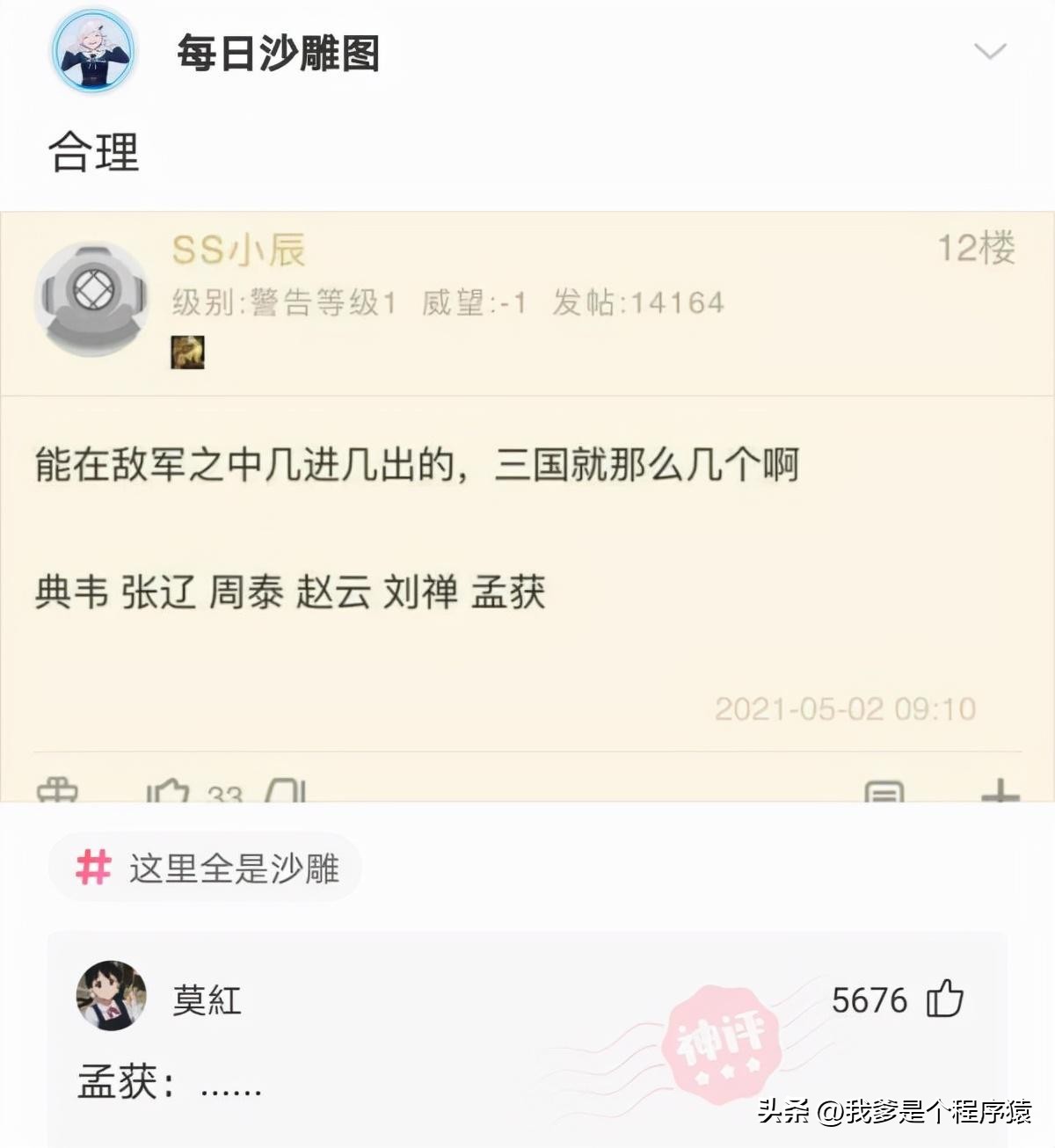The width and height of the screenshot is (1055, 1148).
Task: Open the 每日沙雕图 username
Action: pos(278,53)
